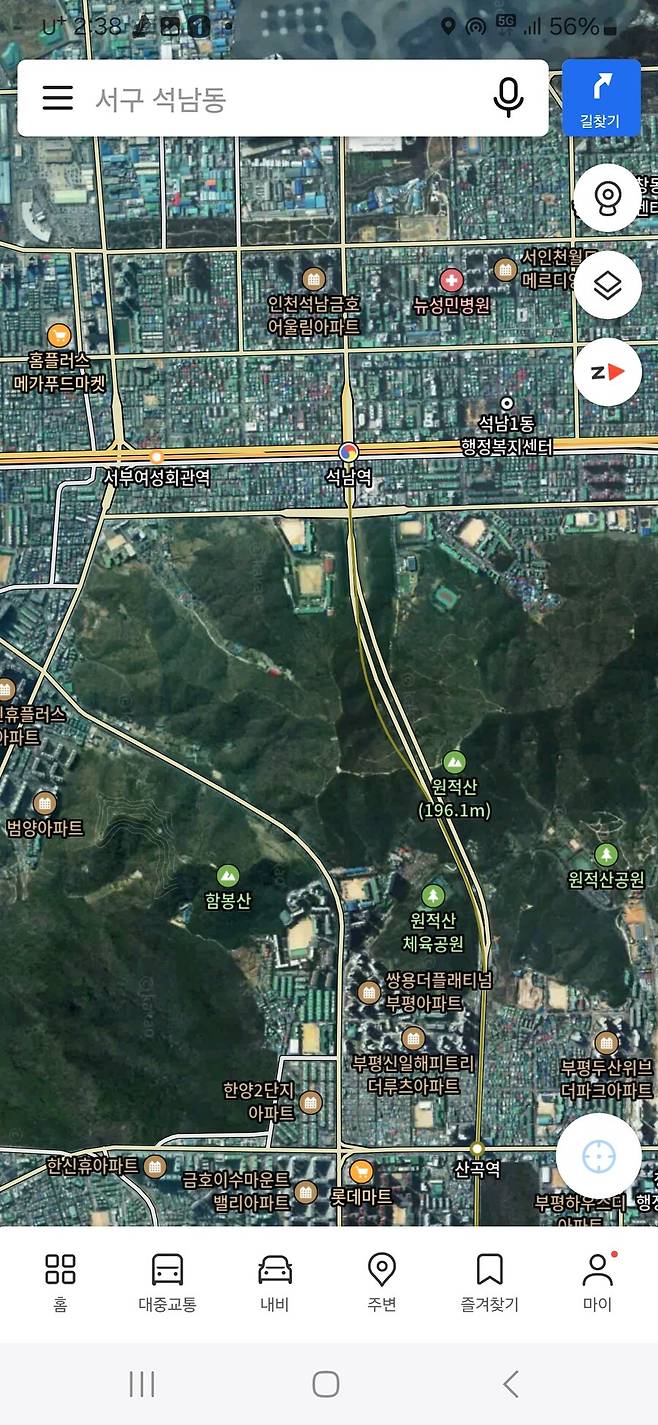The width and height of the screenshot is (658, 1425).
Task: Select the 석남역 station marker
Action: point(348,453)
